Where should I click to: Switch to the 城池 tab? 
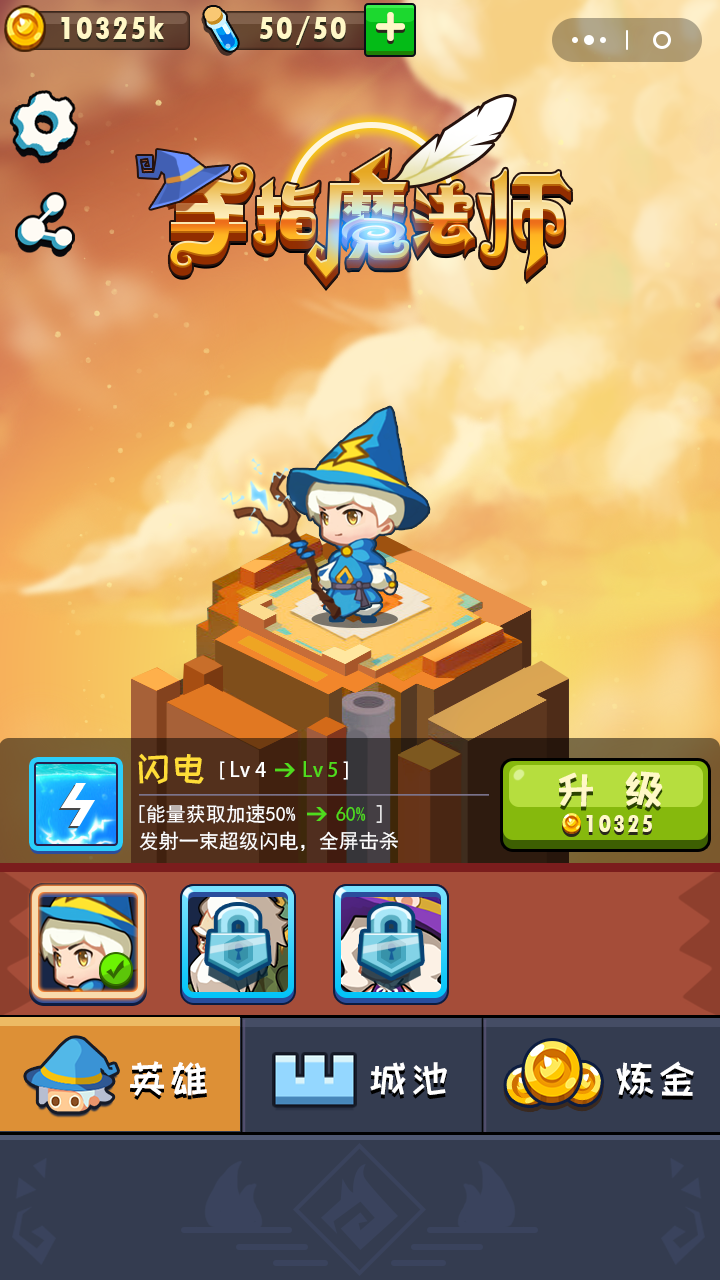pos(360,1077)
